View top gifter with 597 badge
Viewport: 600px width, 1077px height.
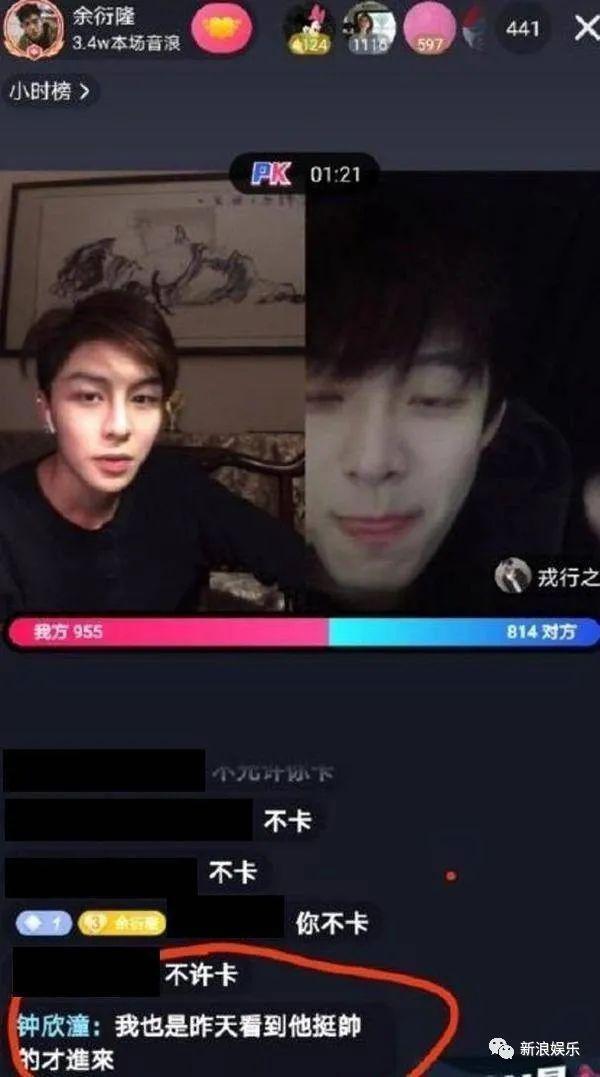tap(430, 29)
